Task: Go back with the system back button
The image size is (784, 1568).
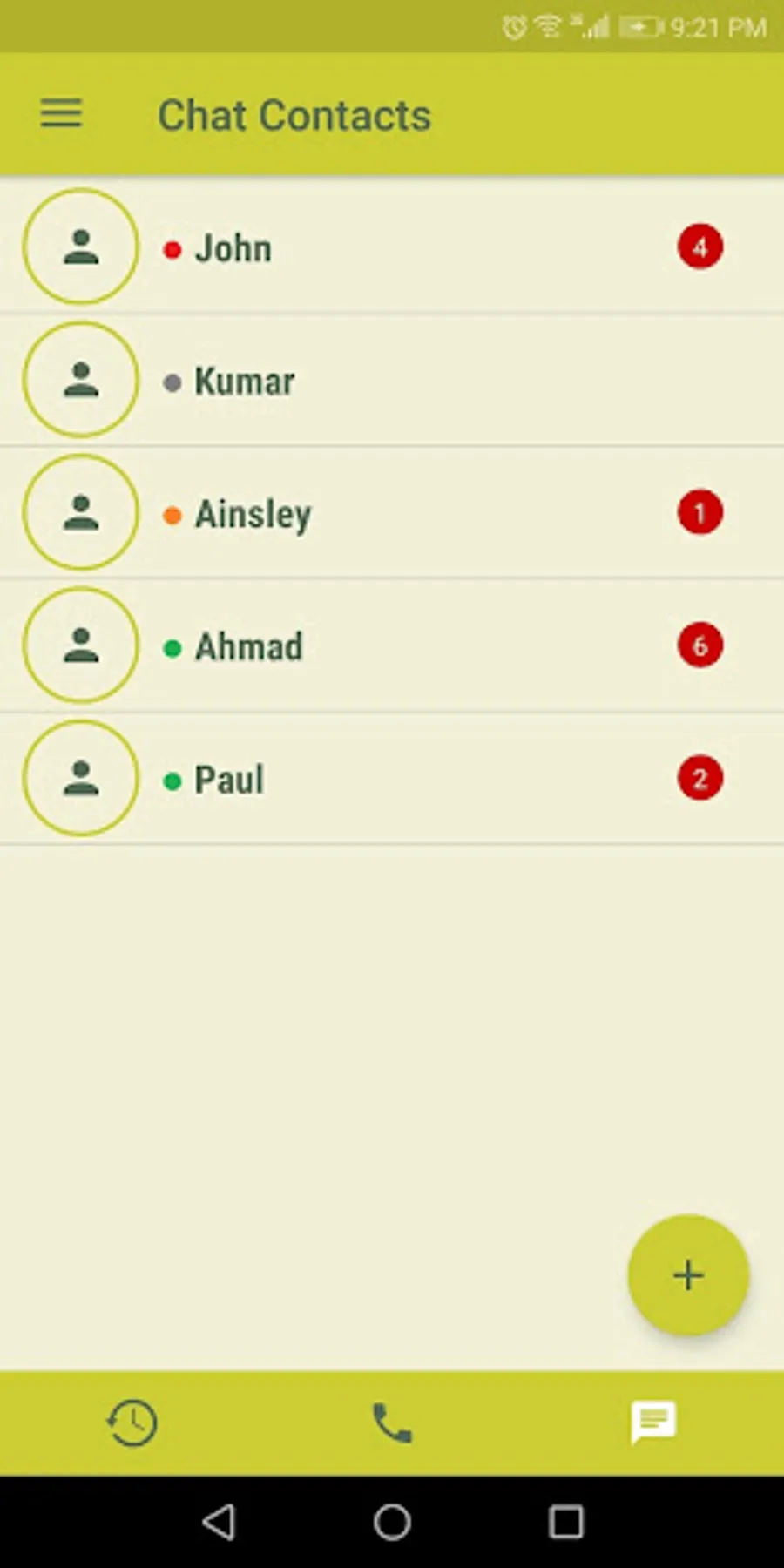Action: [x=219, y=1522]
